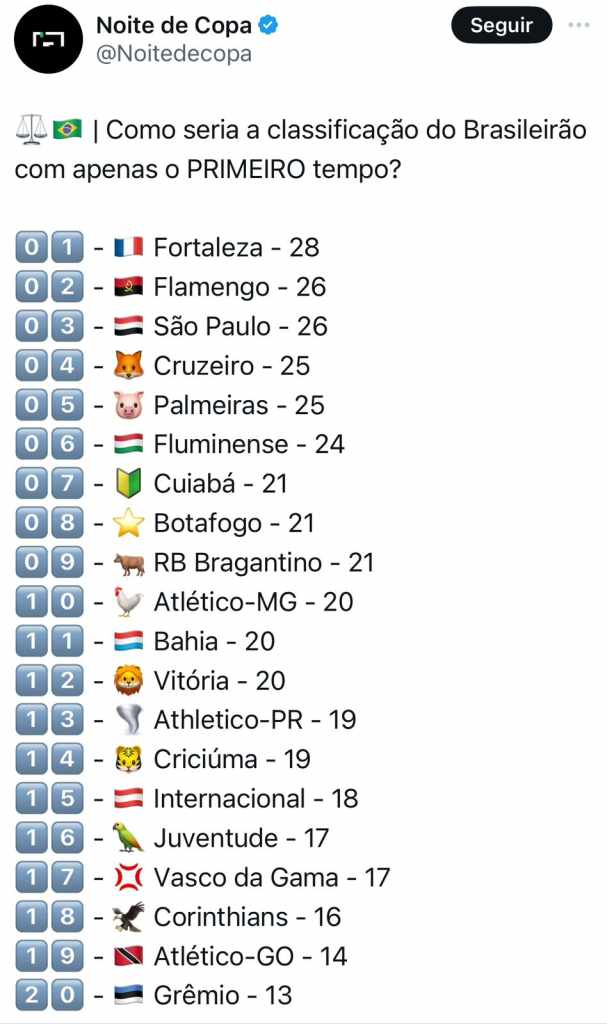607x1024 pixels.
Task: Open Noite de Copa profile avatar
Action: tap(48, 39)
